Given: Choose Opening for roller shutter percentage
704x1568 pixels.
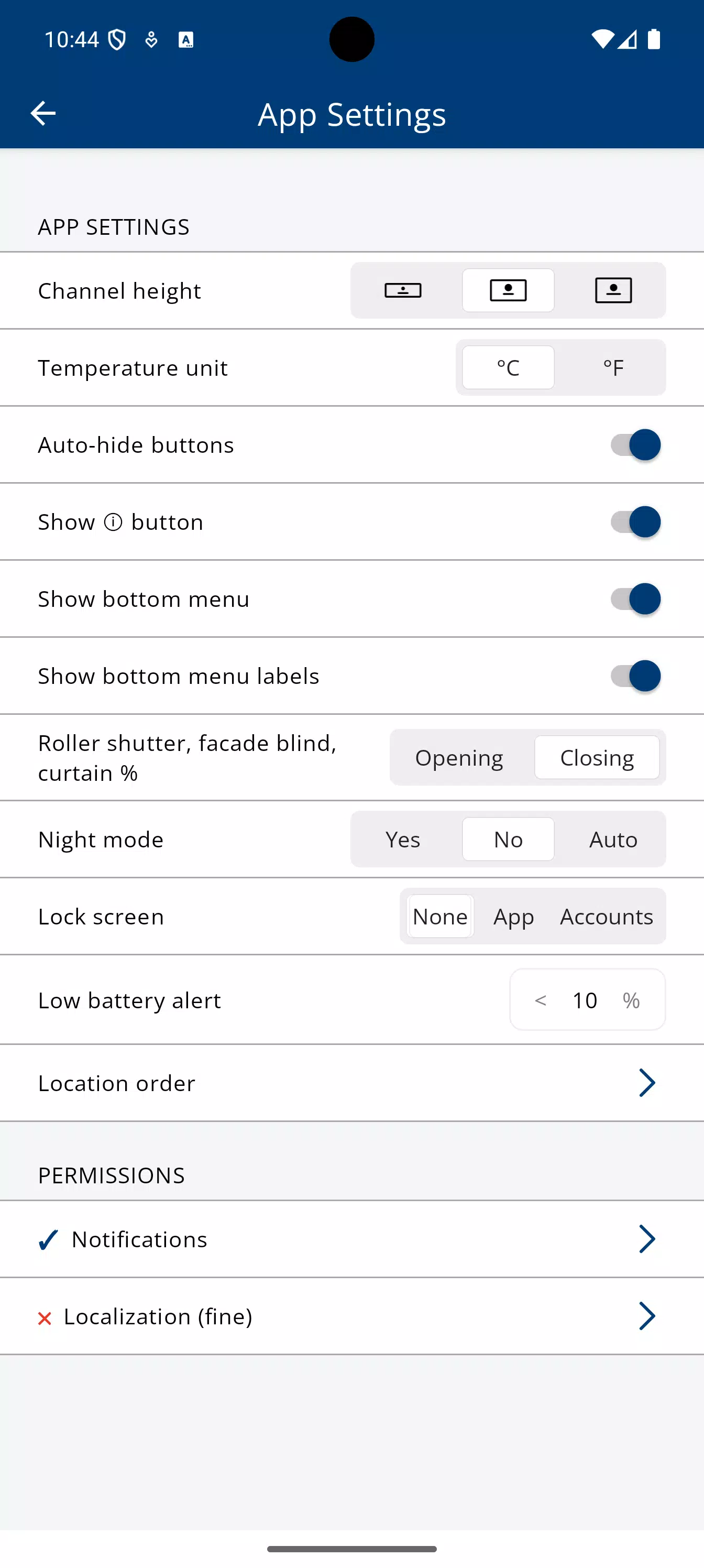Looking at the screenshot, I should click(x=459, y=758).
